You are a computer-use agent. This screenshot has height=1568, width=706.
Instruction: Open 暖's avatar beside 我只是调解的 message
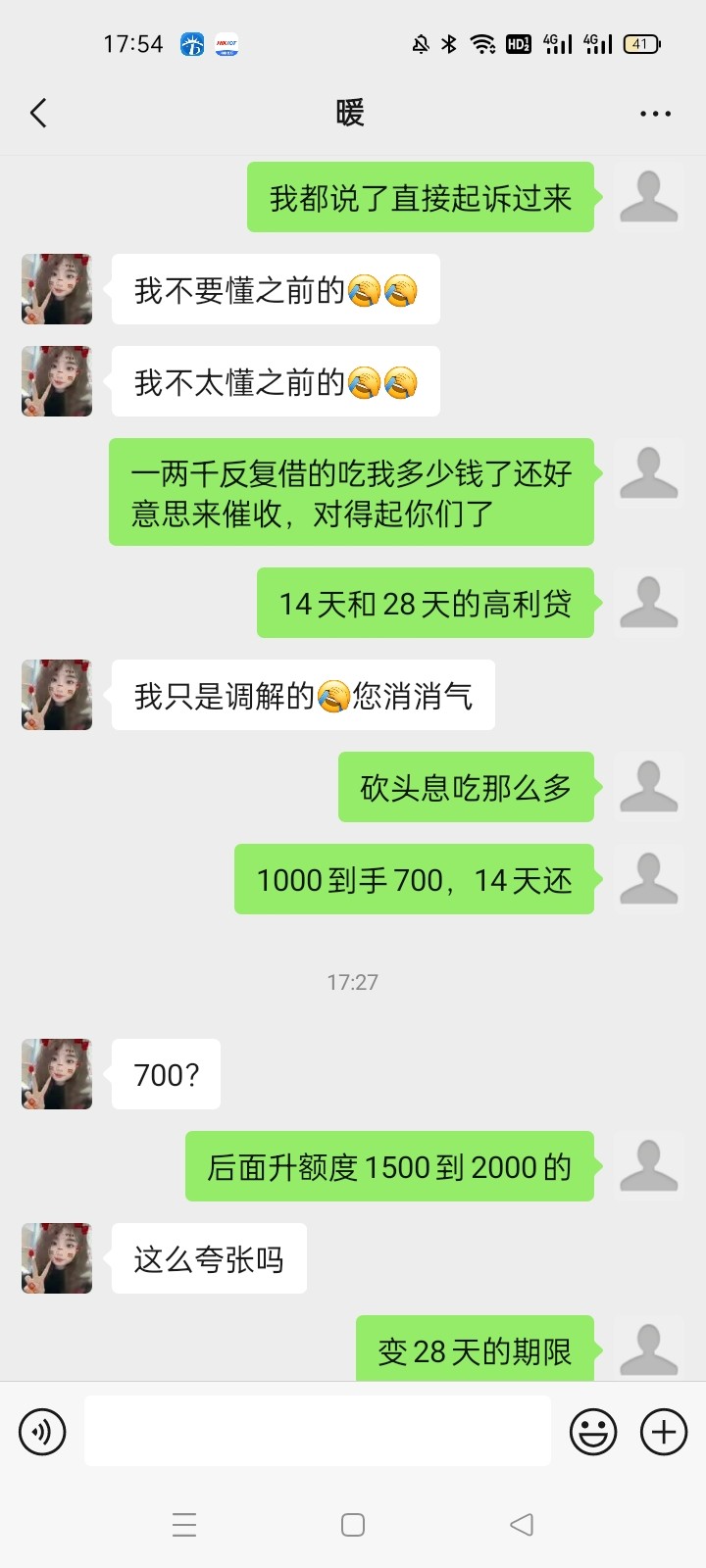pyautogui.click(x=57, y=695)
